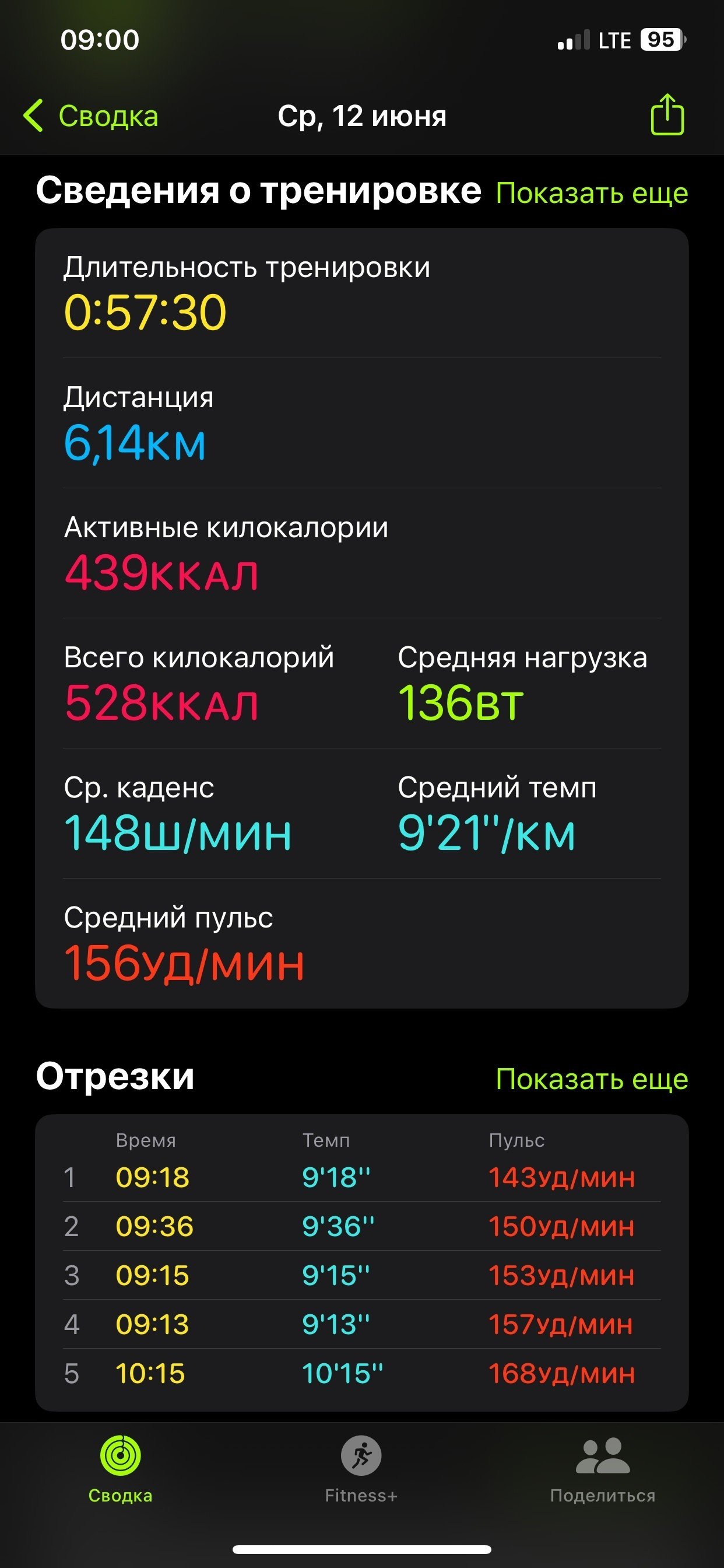
Task: Switch to the Поделиться tab
Action: click(602, 1469)
